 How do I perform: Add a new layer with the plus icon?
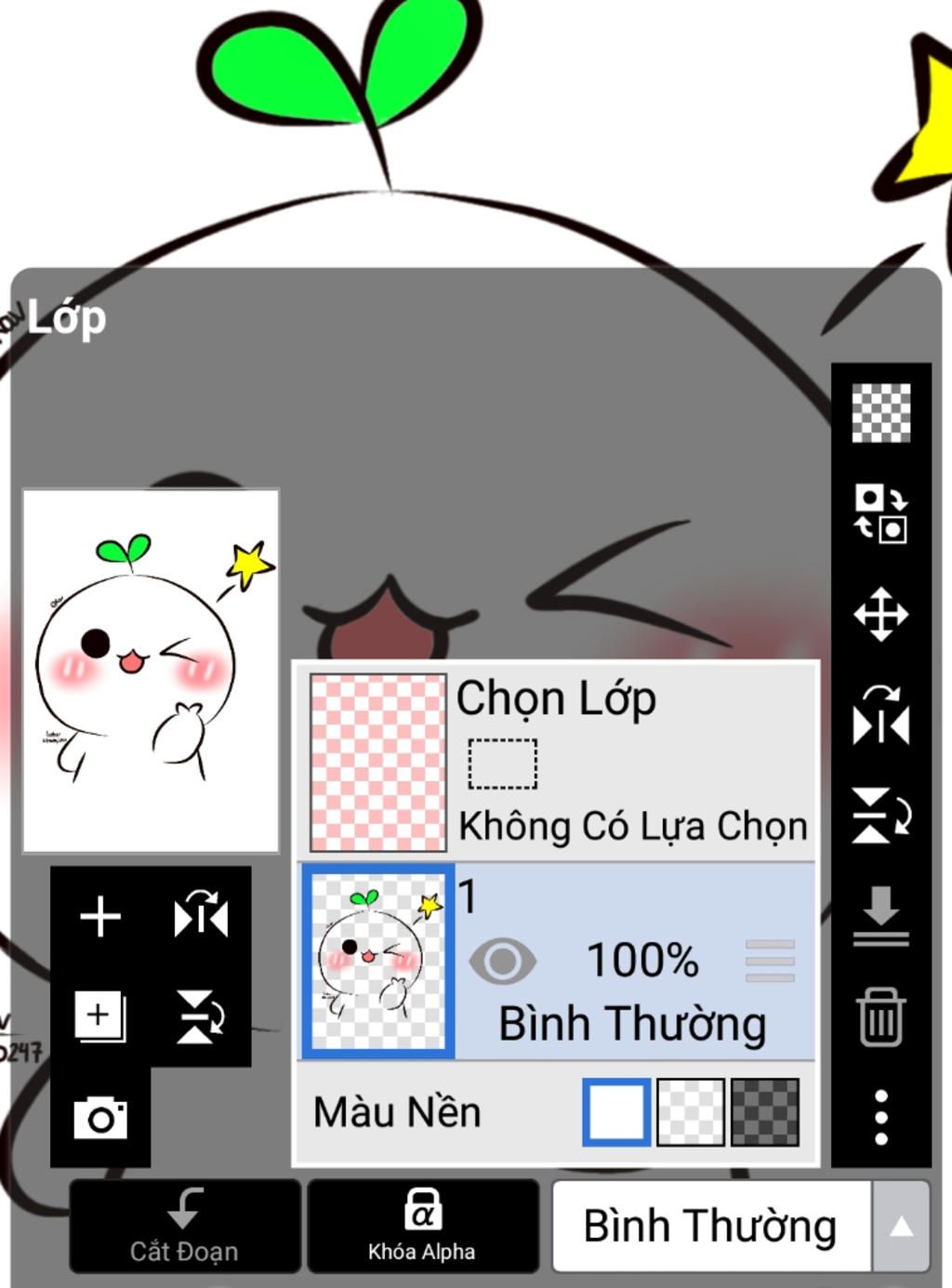point(100,917)
